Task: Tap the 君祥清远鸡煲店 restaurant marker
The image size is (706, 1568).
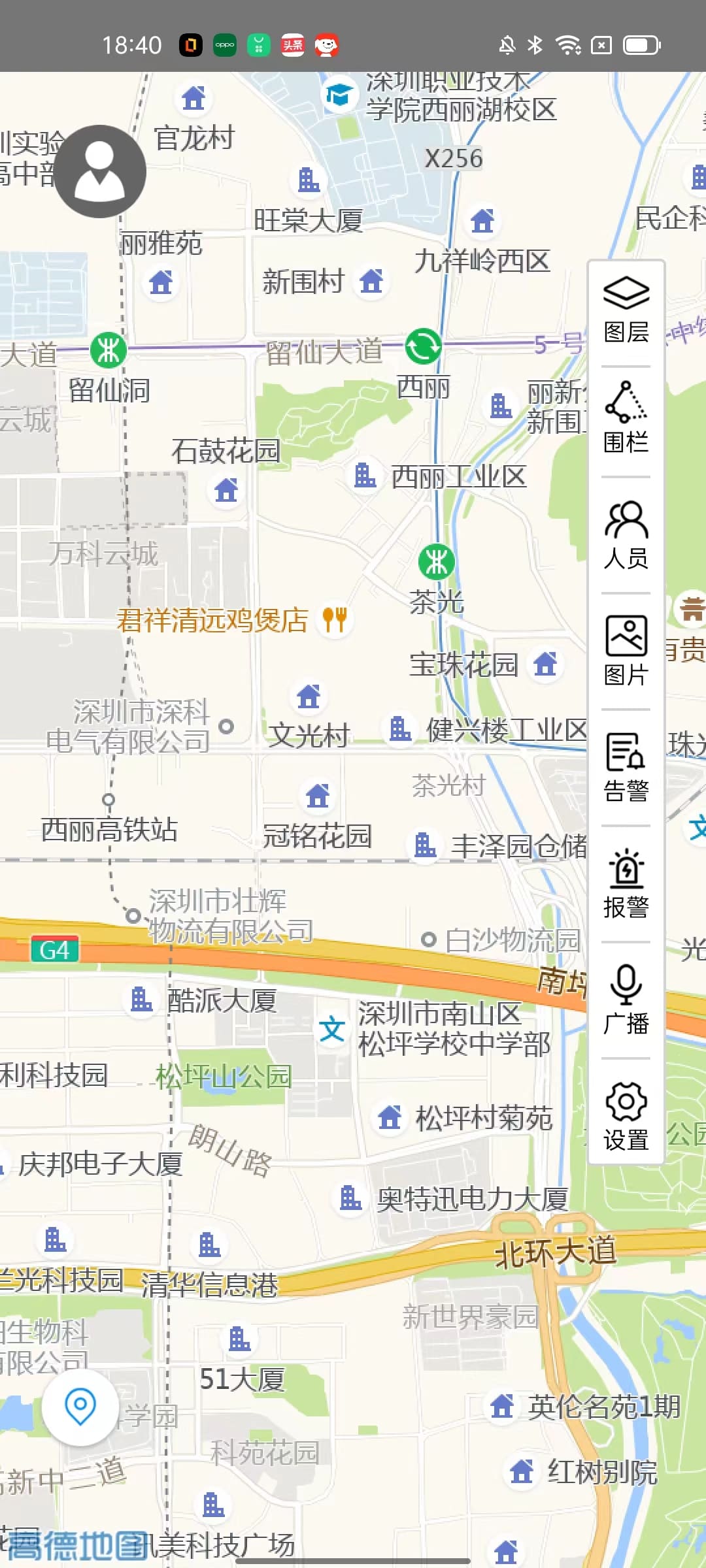Action: click(335, 618)
